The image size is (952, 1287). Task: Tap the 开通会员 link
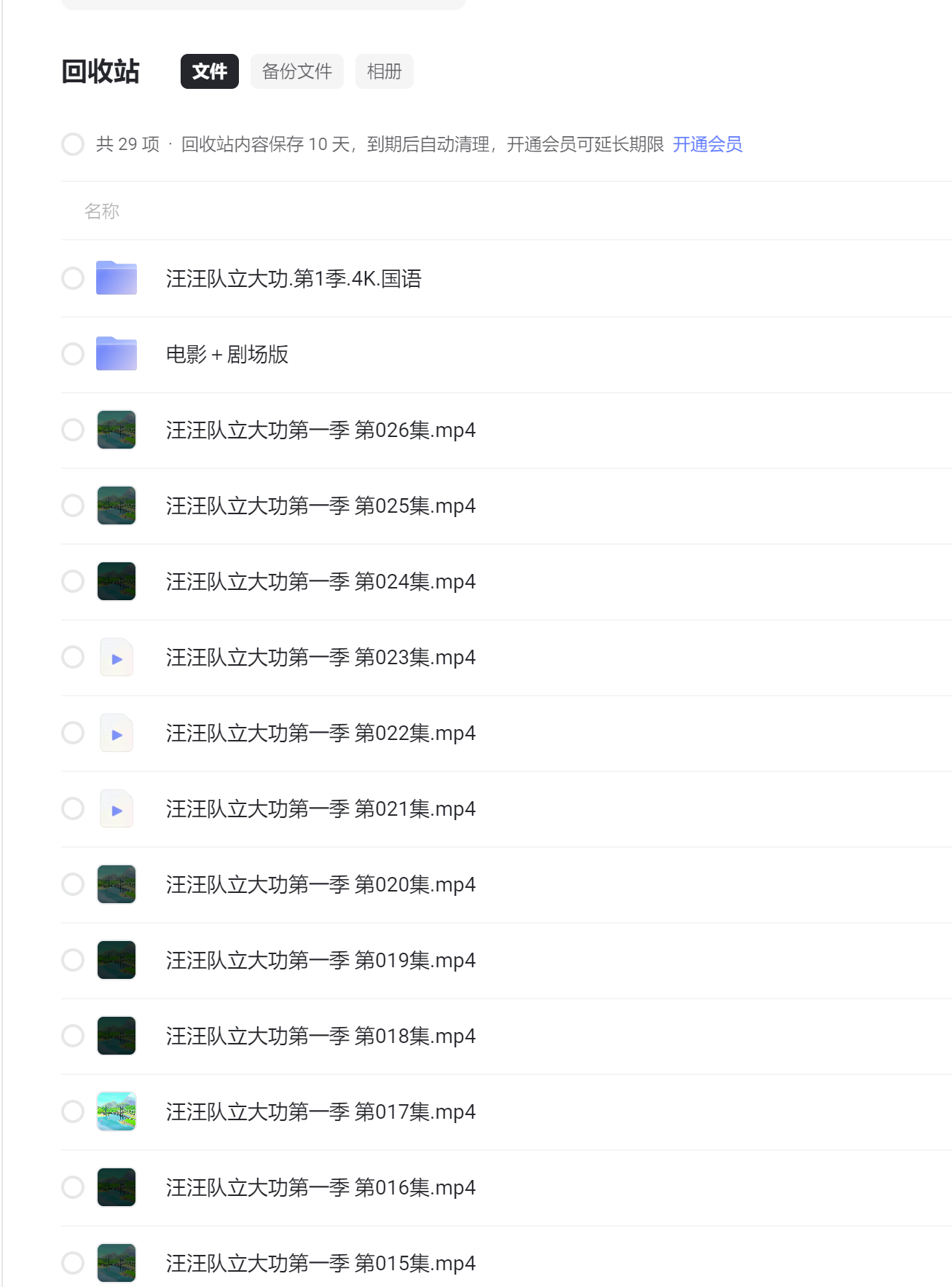pos(707,144)
